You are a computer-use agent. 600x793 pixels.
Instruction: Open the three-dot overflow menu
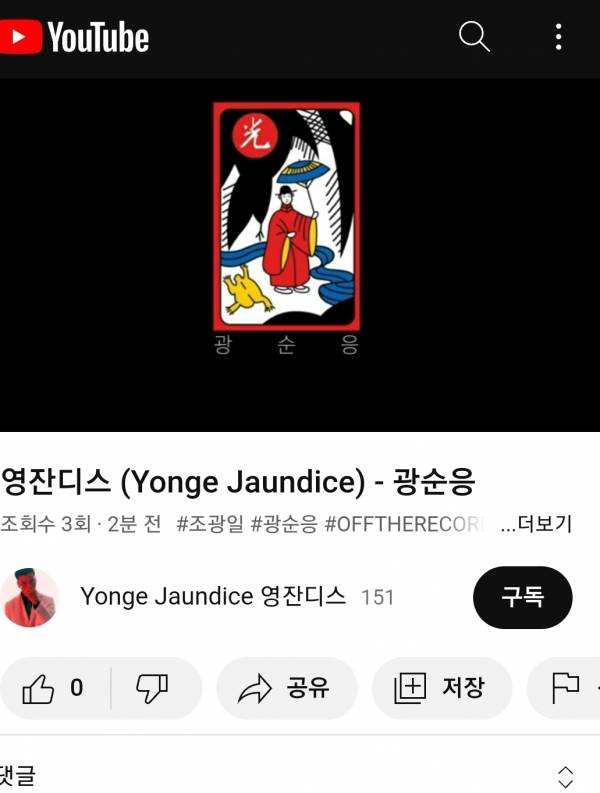click(x=558, y=37)
